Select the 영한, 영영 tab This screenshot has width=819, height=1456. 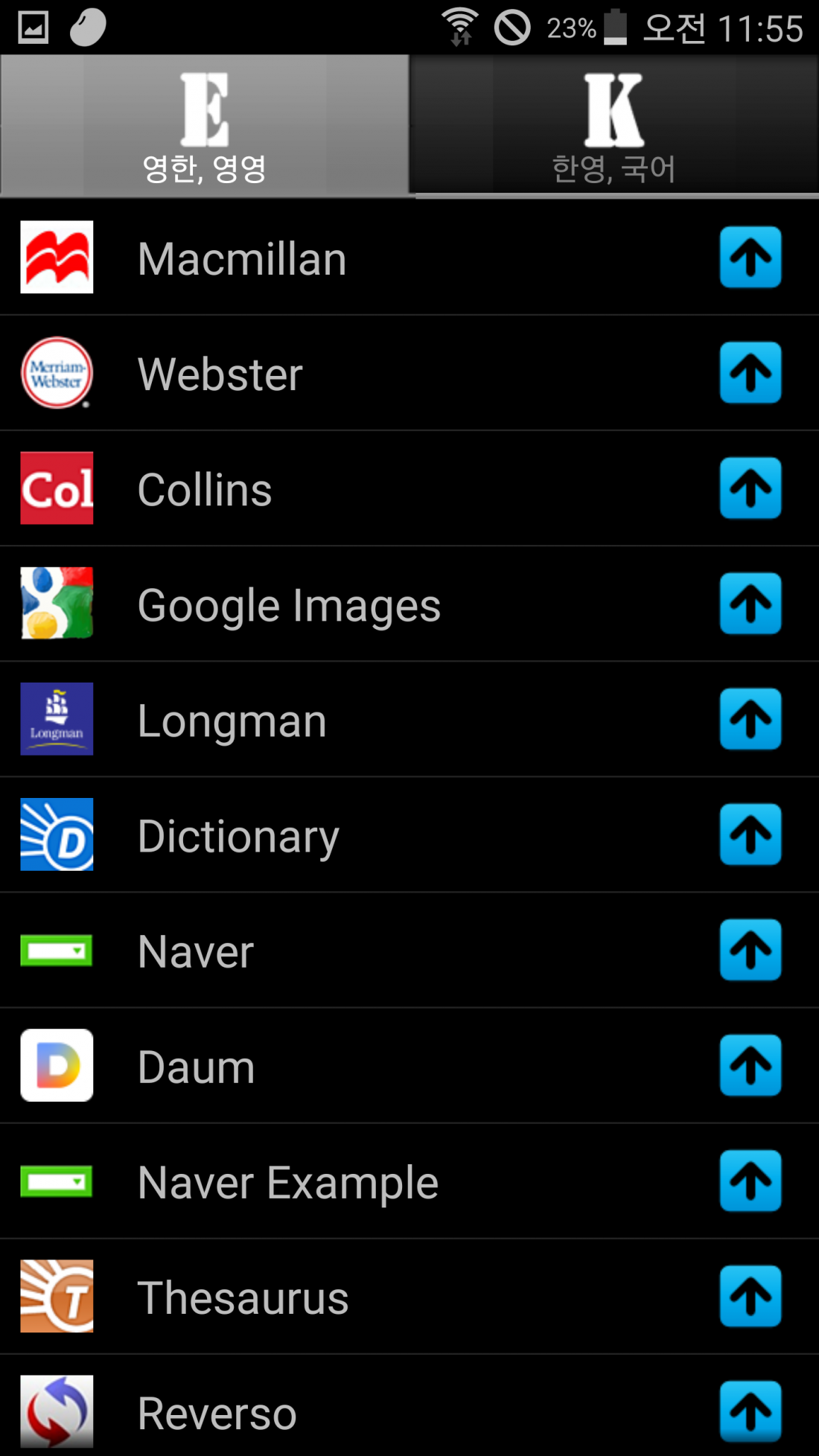(x=205, y=127)
